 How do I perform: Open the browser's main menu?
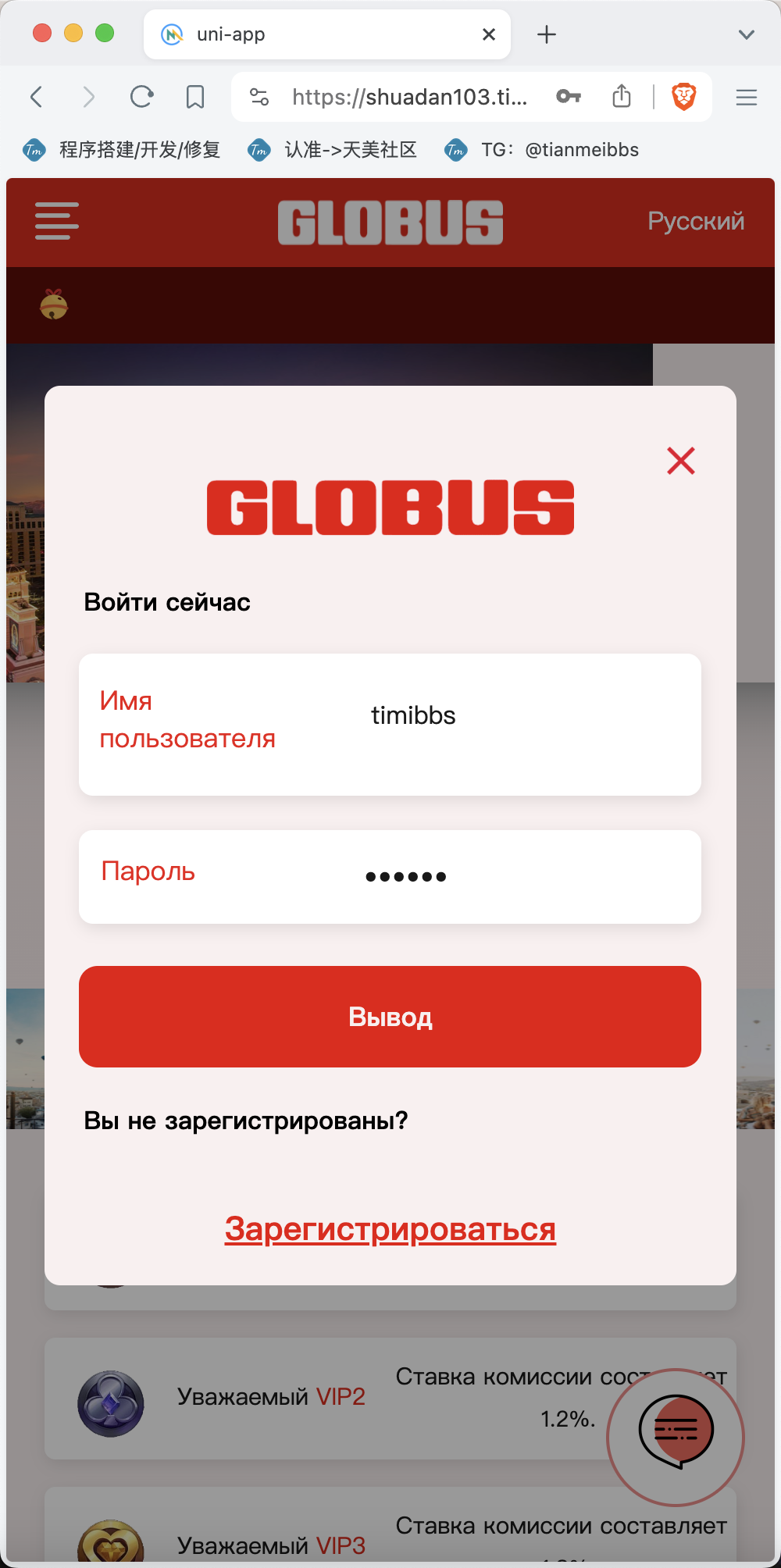tap(747, 97)
